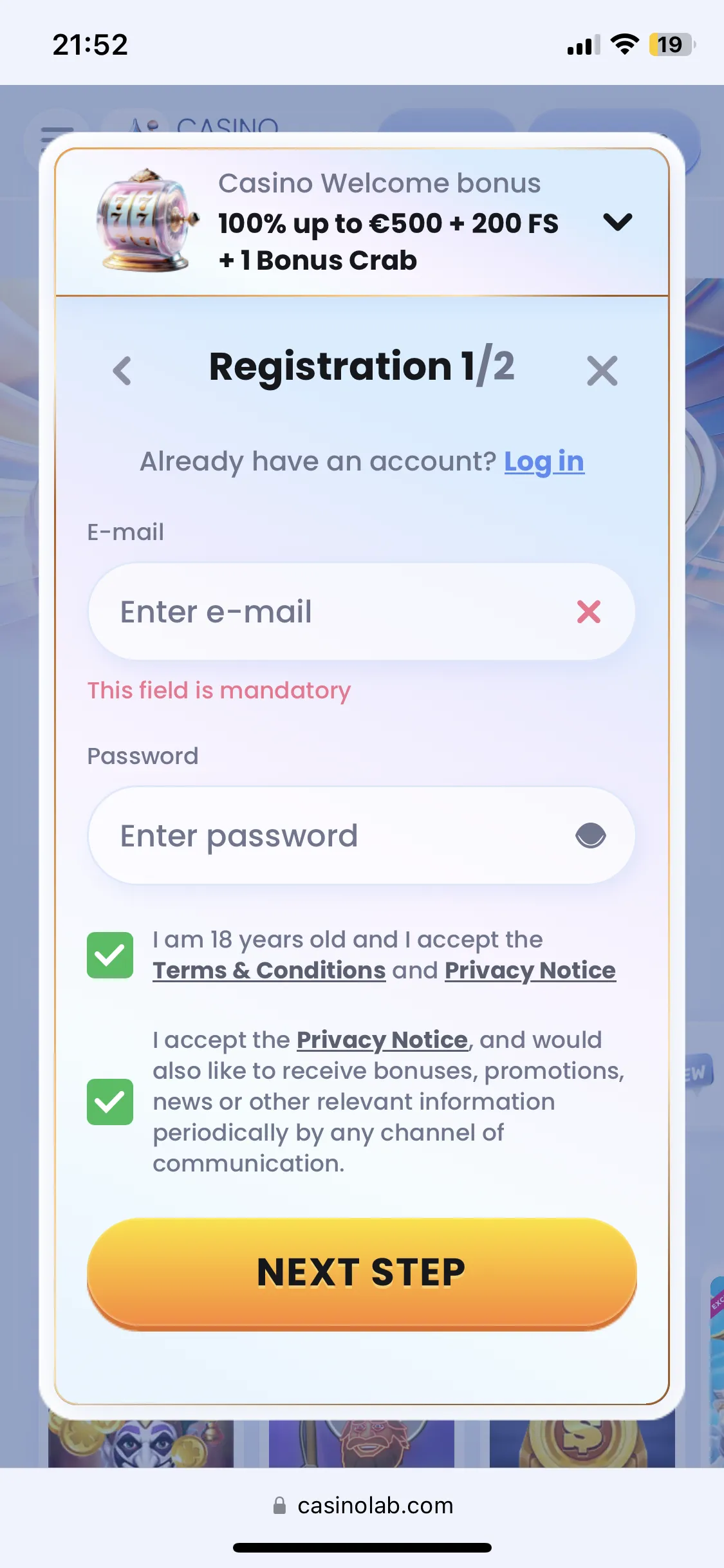Viewport: 724px width, 1568px height.
Task: Go back from Registration step
Action: tap(122, 371)
